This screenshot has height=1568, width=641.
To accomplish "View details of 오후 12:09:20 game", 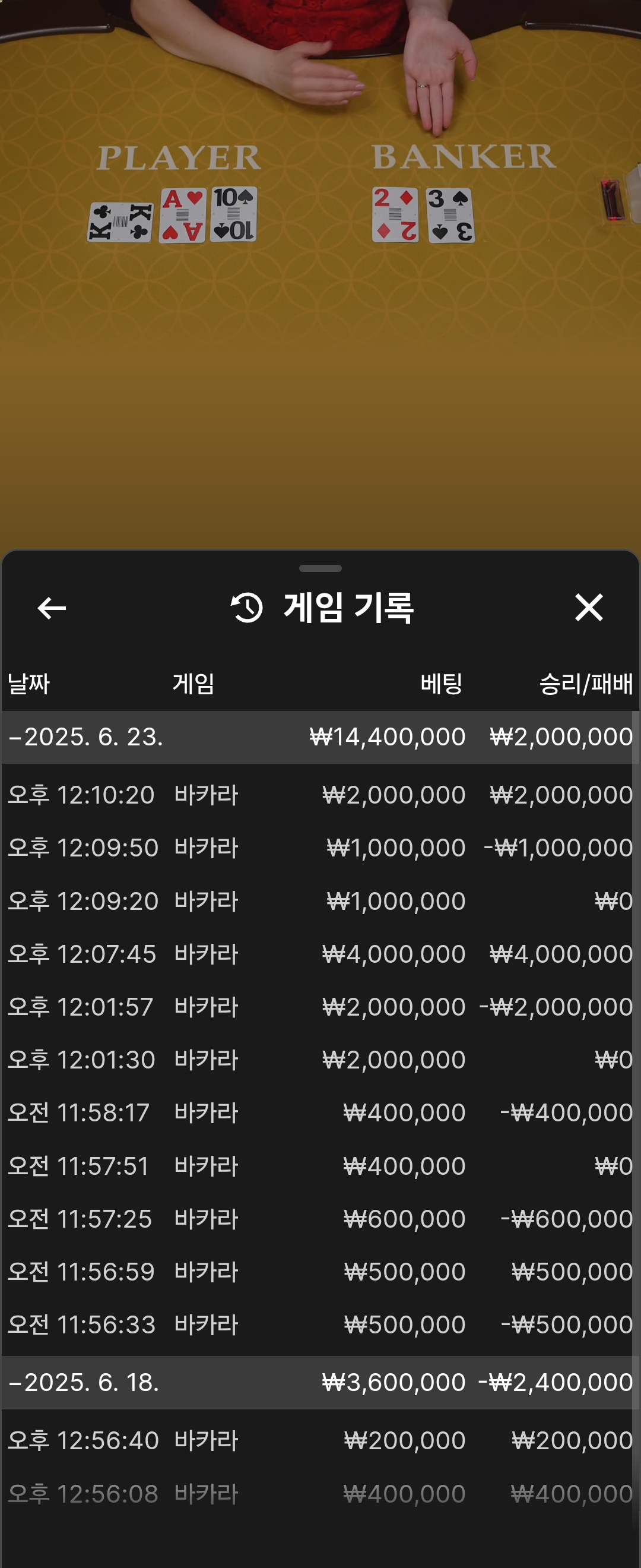I will coord(320,901).
